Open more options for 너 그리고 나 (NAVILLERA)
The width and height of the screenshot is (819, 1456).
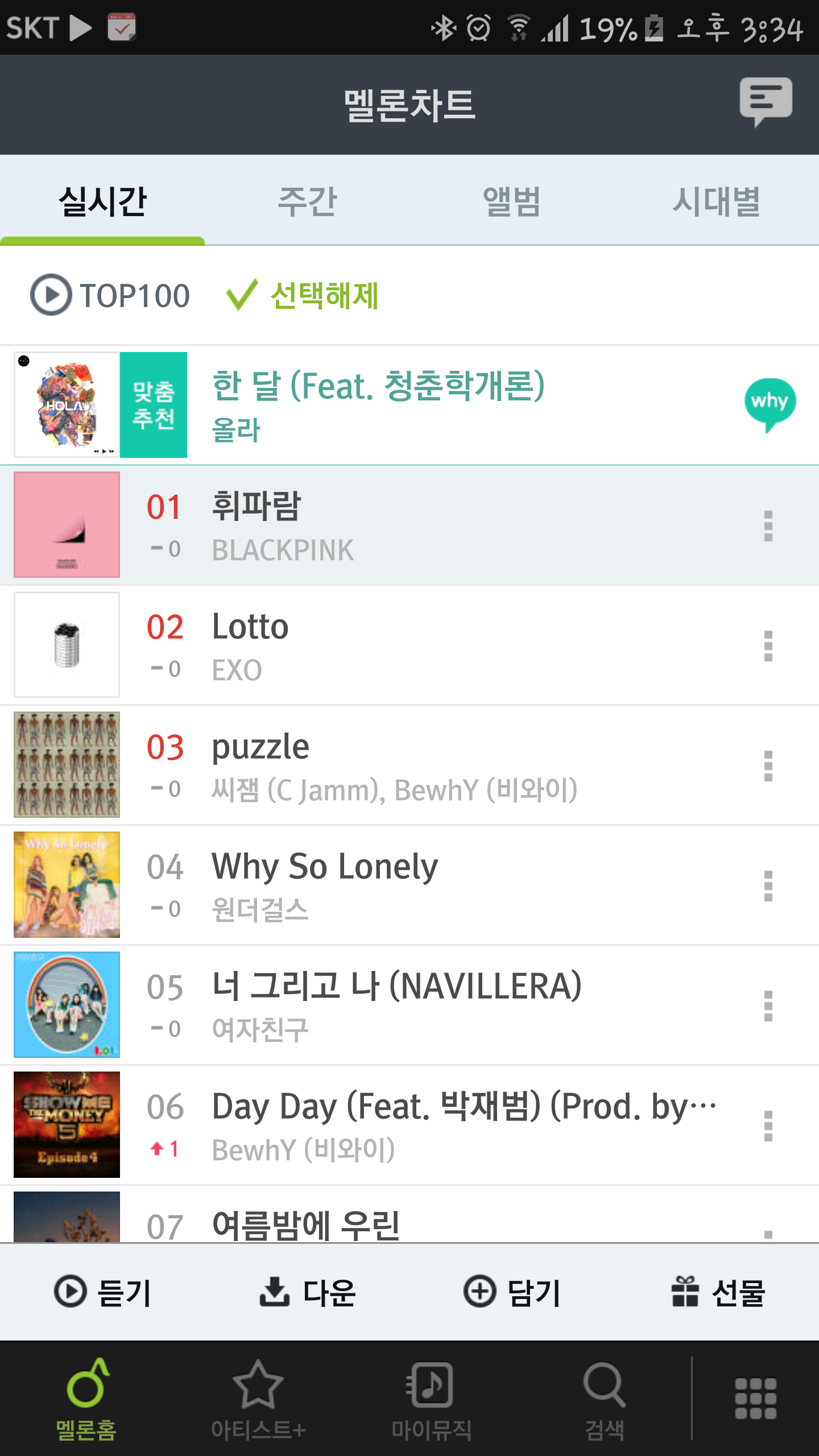click(x=768, y=1006)
